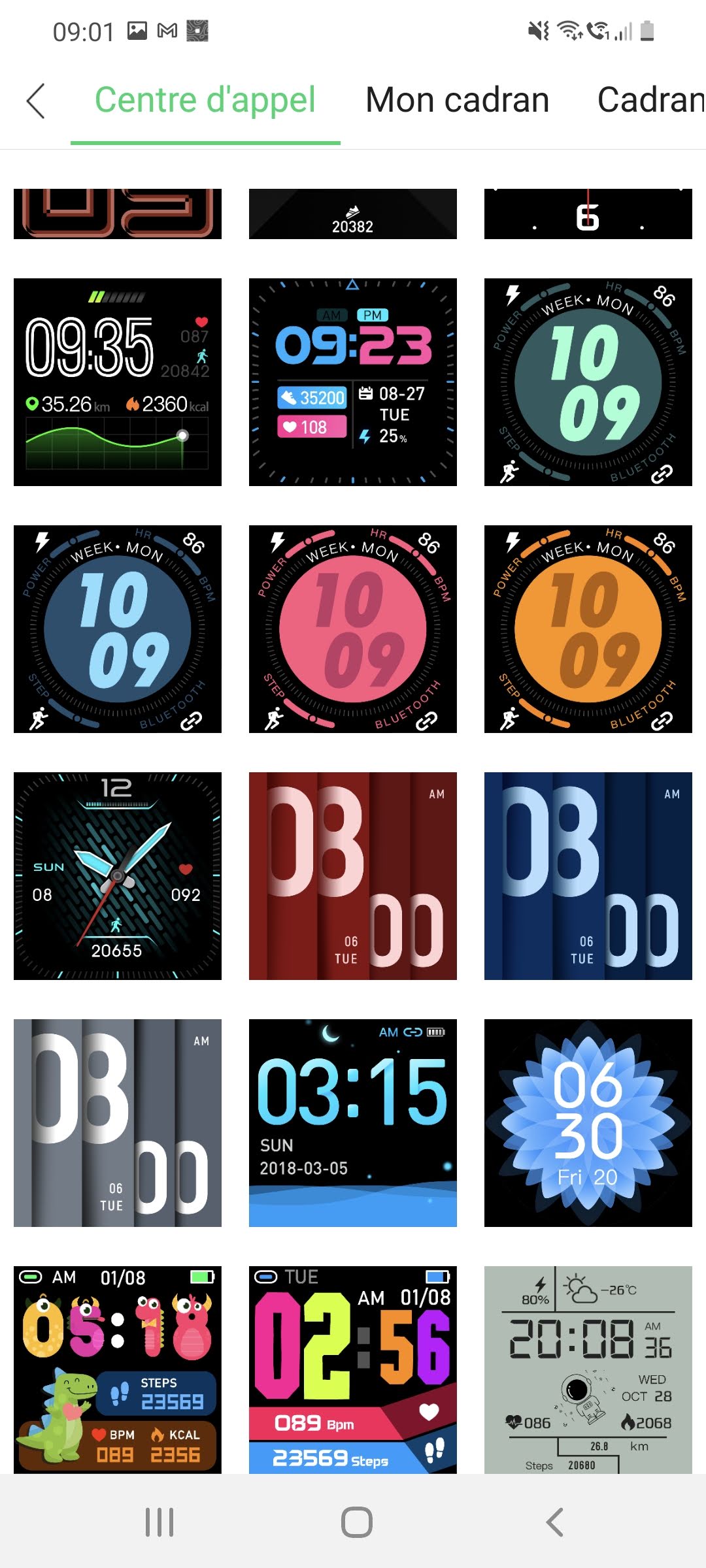Viewport: 706px width, 1568px height.
Task: Choose the grey striped 08 00 watch face
Action: pyautogui.click(x=118, y=1123)
